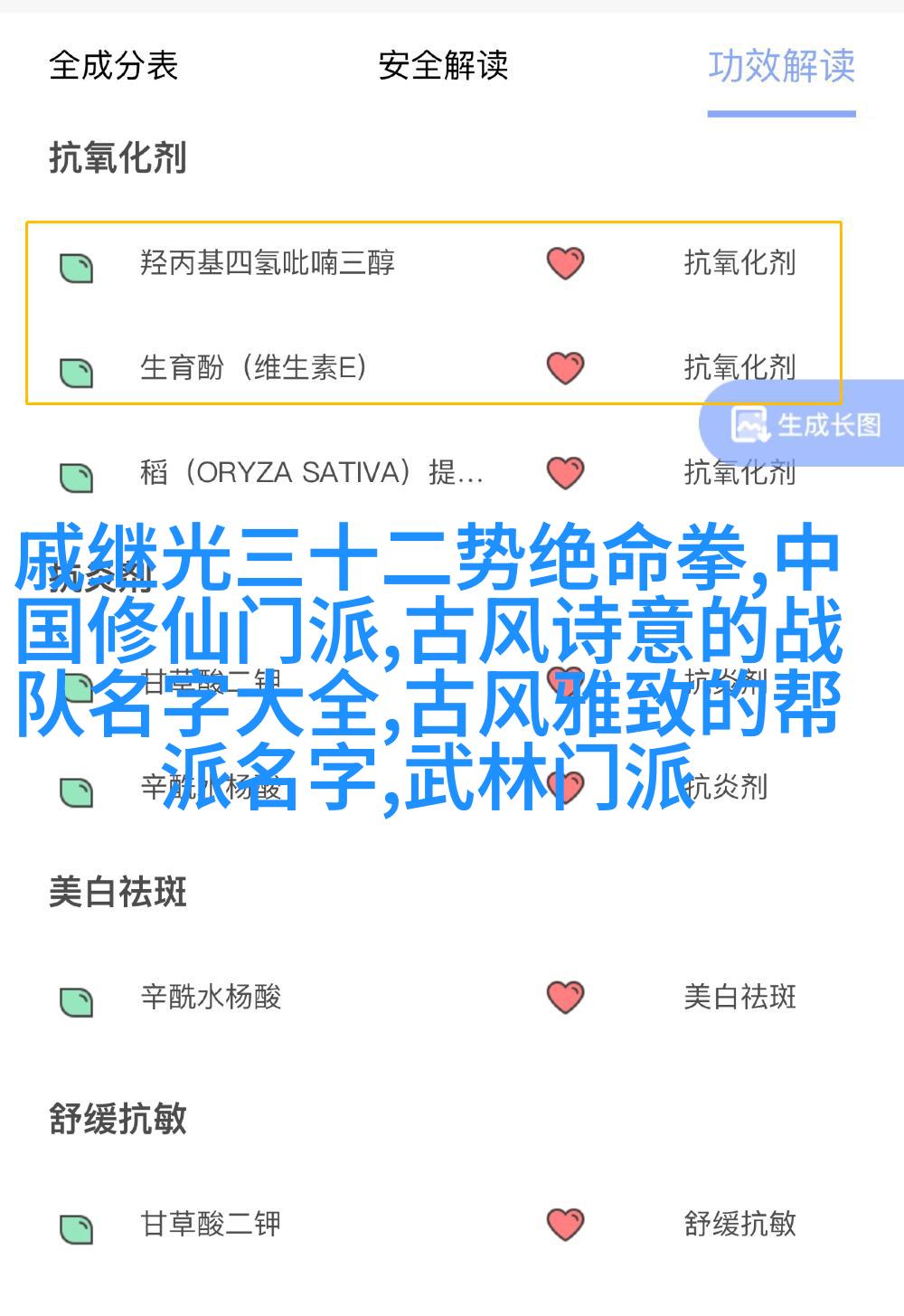Viewport: 904px width, 1316px height.
Task: Switch to the 全成分表 tab
Action: tap(113, 65)
